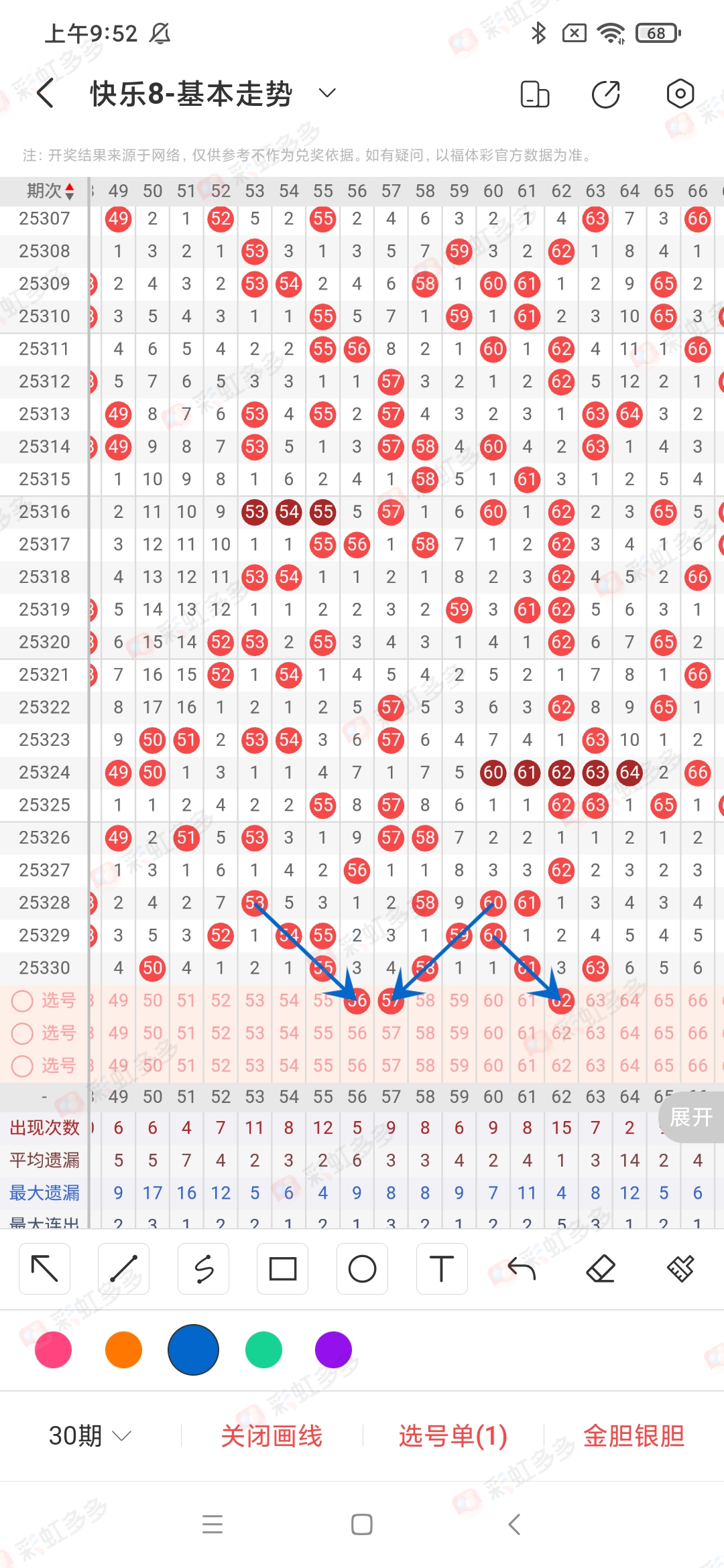Select the rectangle shape tool
The image size is (724, 1568).
(283, 1268)
